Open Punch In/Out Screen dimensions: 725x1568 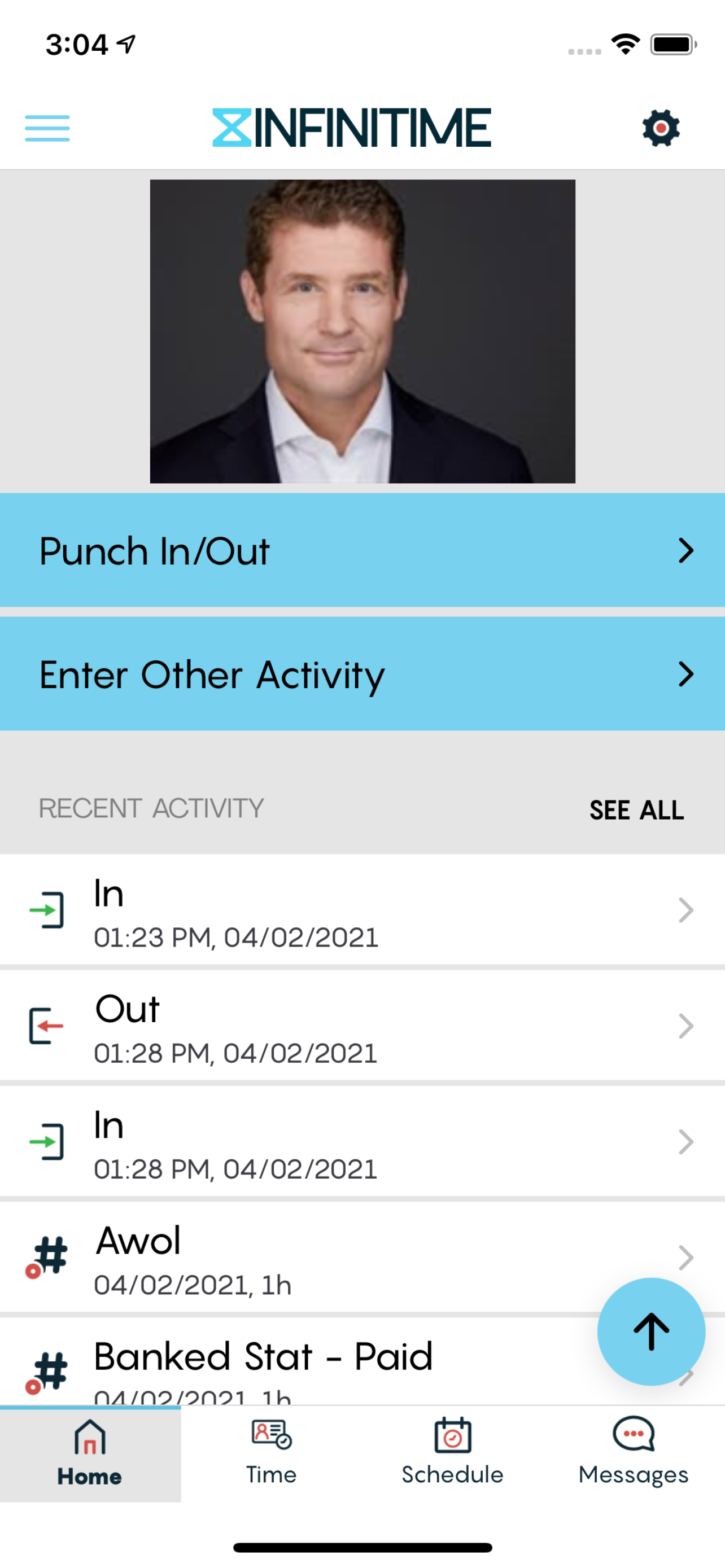[x=362, y=550]
